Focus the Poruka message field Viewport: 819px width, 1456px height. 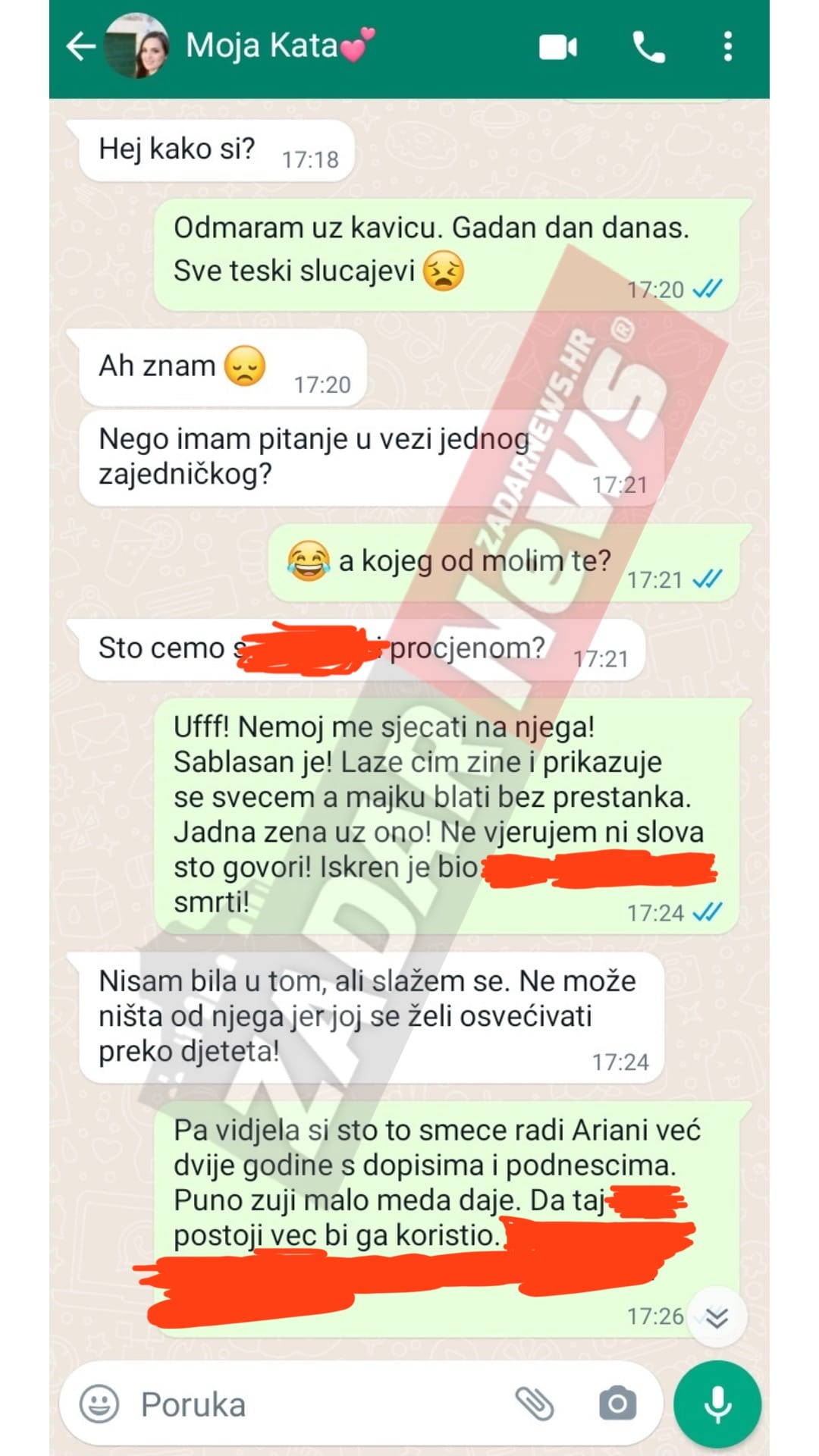(318, 1404)
